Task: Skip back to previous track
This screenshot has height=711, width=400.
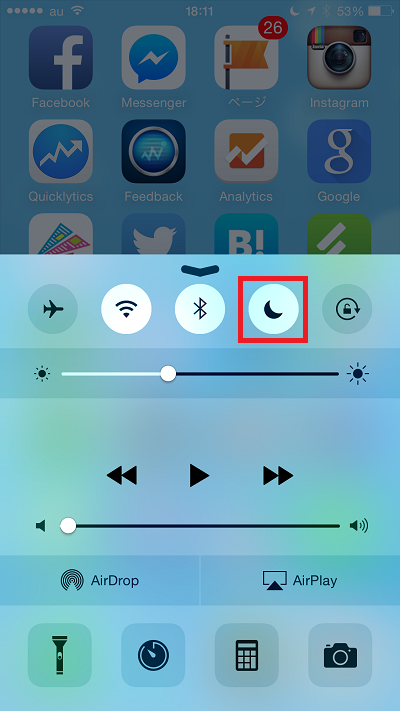Action: [122, 476]
